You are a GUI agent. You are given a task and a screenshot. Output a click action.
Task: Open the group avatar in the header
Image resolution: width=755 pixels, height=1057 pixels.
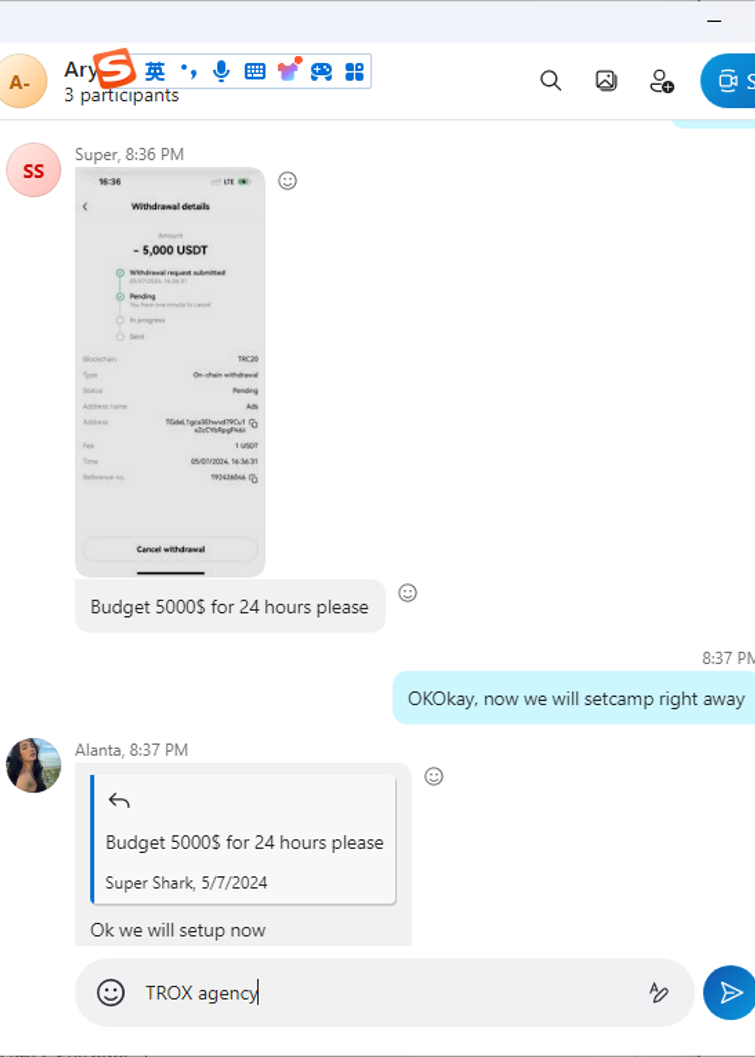22,82
